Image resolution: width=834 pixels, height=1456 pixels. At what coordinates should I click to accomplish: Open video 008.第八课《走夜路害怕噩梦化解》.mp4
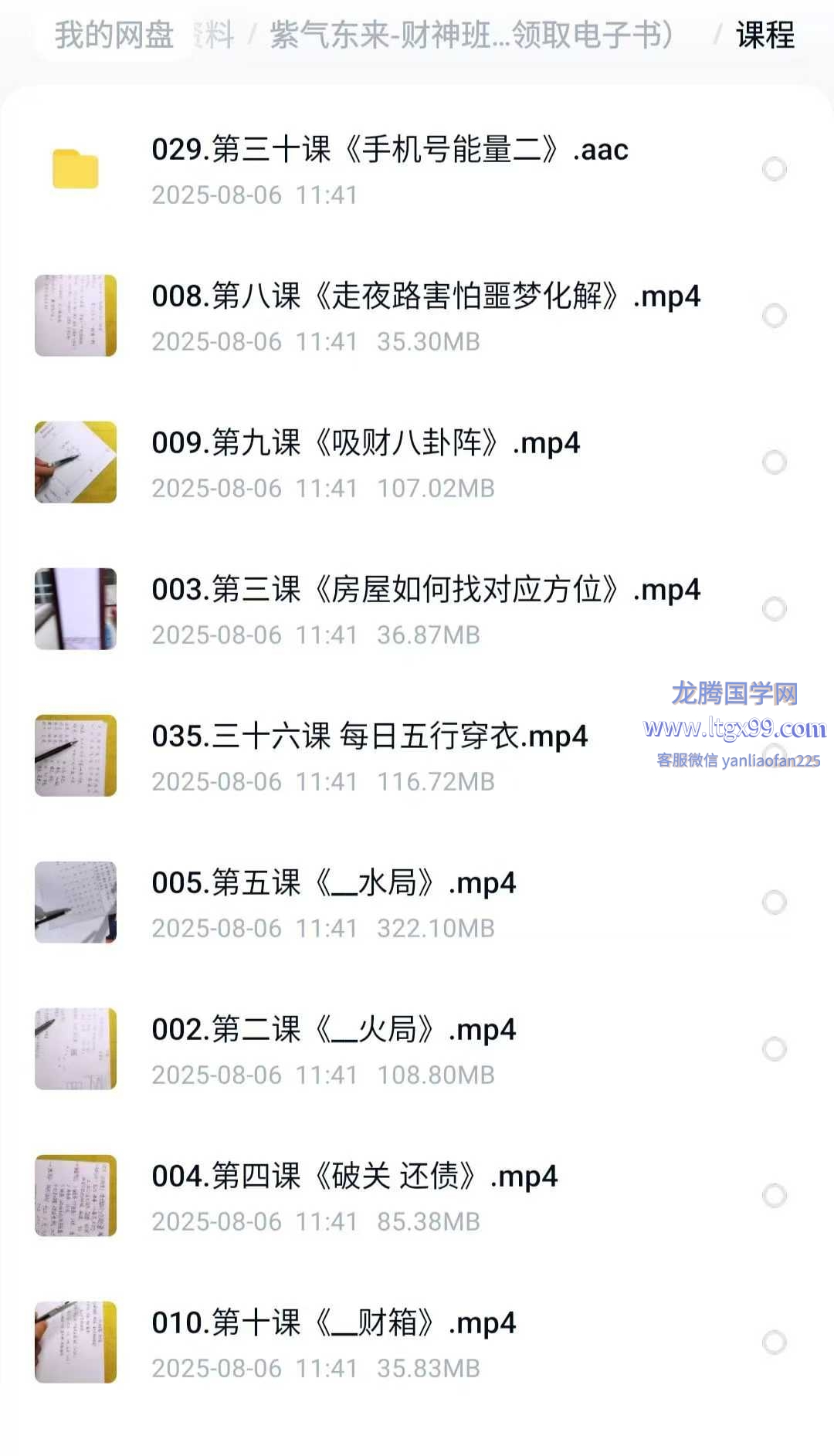(x=425, y=296)
